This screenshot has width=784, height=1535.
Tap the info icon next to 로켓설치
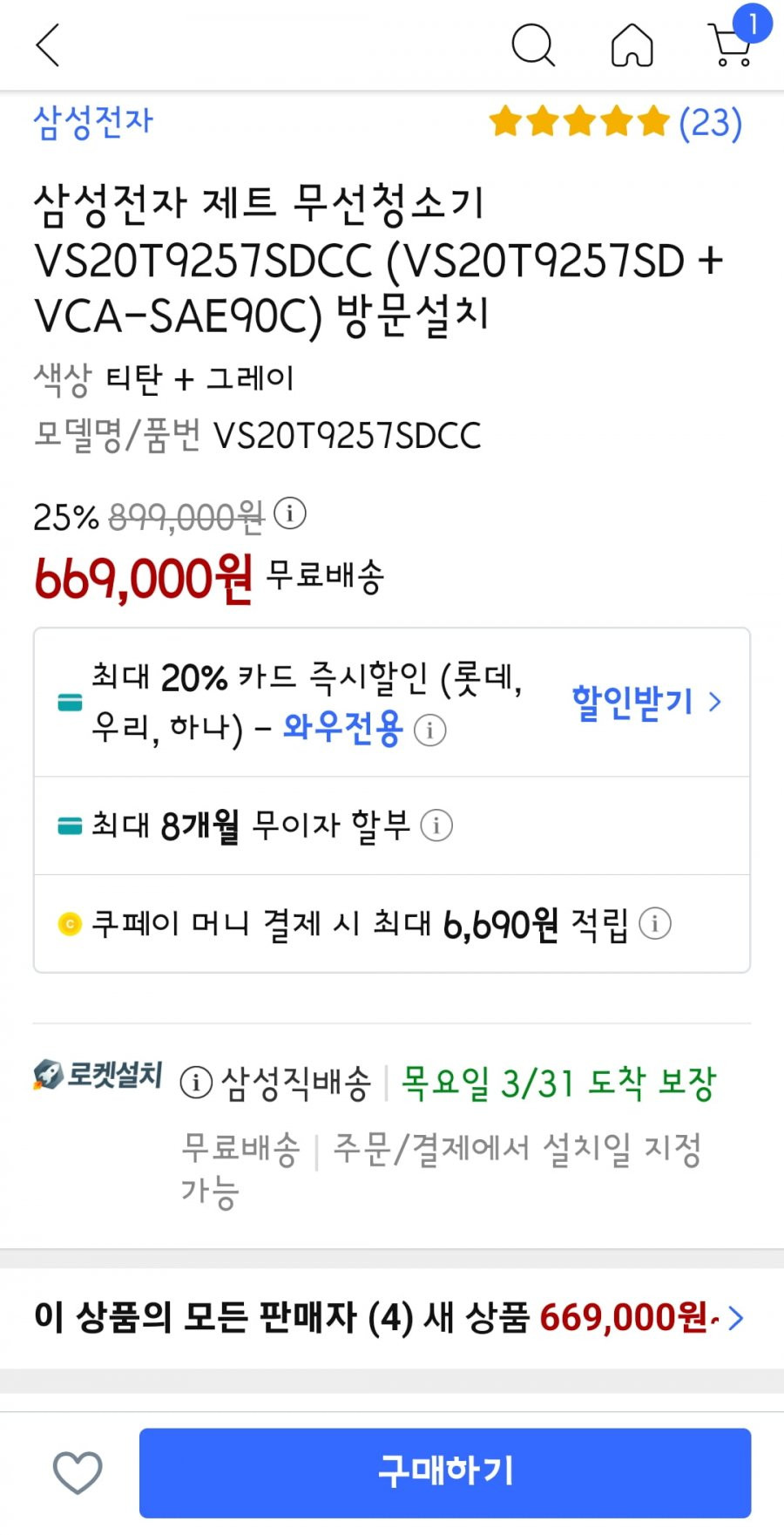(x=196, y=1083)
